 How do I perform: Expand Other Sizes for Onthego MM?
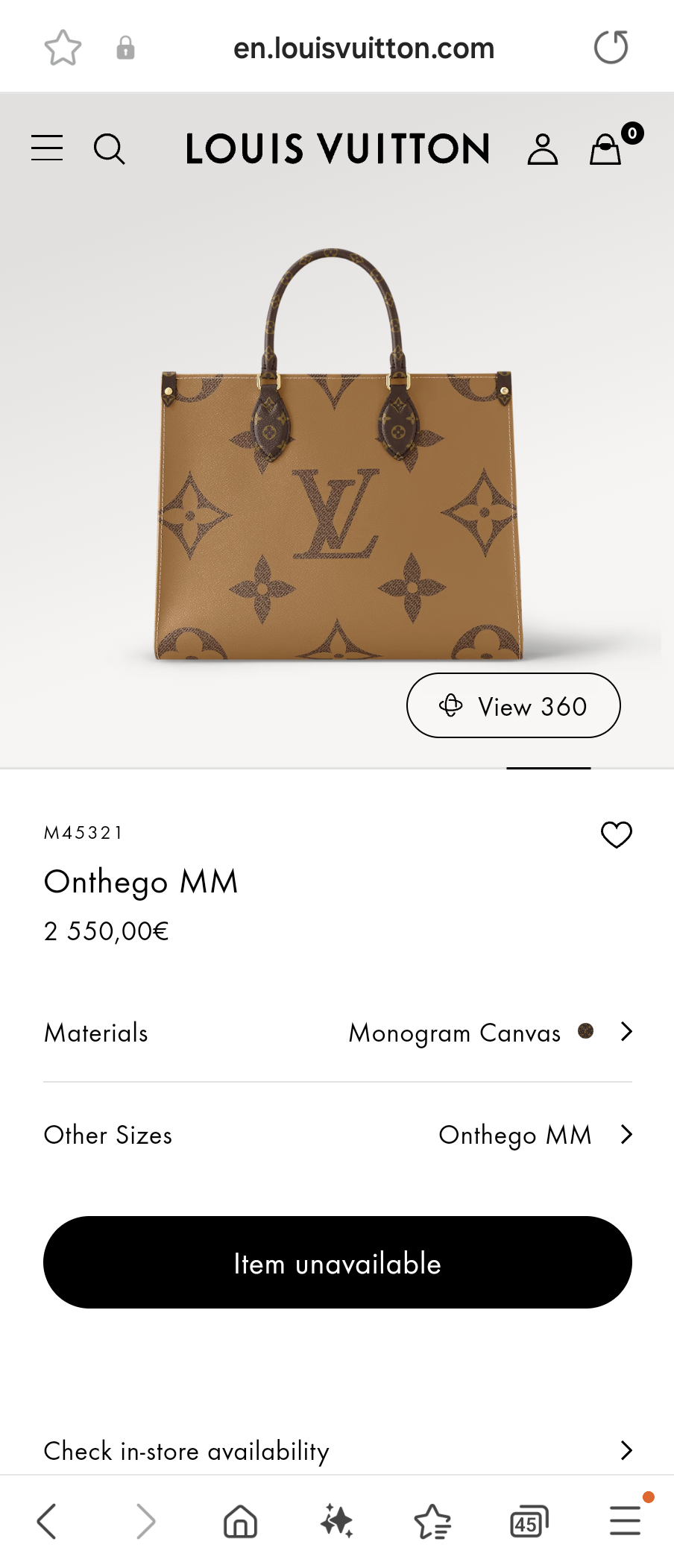626,1135
